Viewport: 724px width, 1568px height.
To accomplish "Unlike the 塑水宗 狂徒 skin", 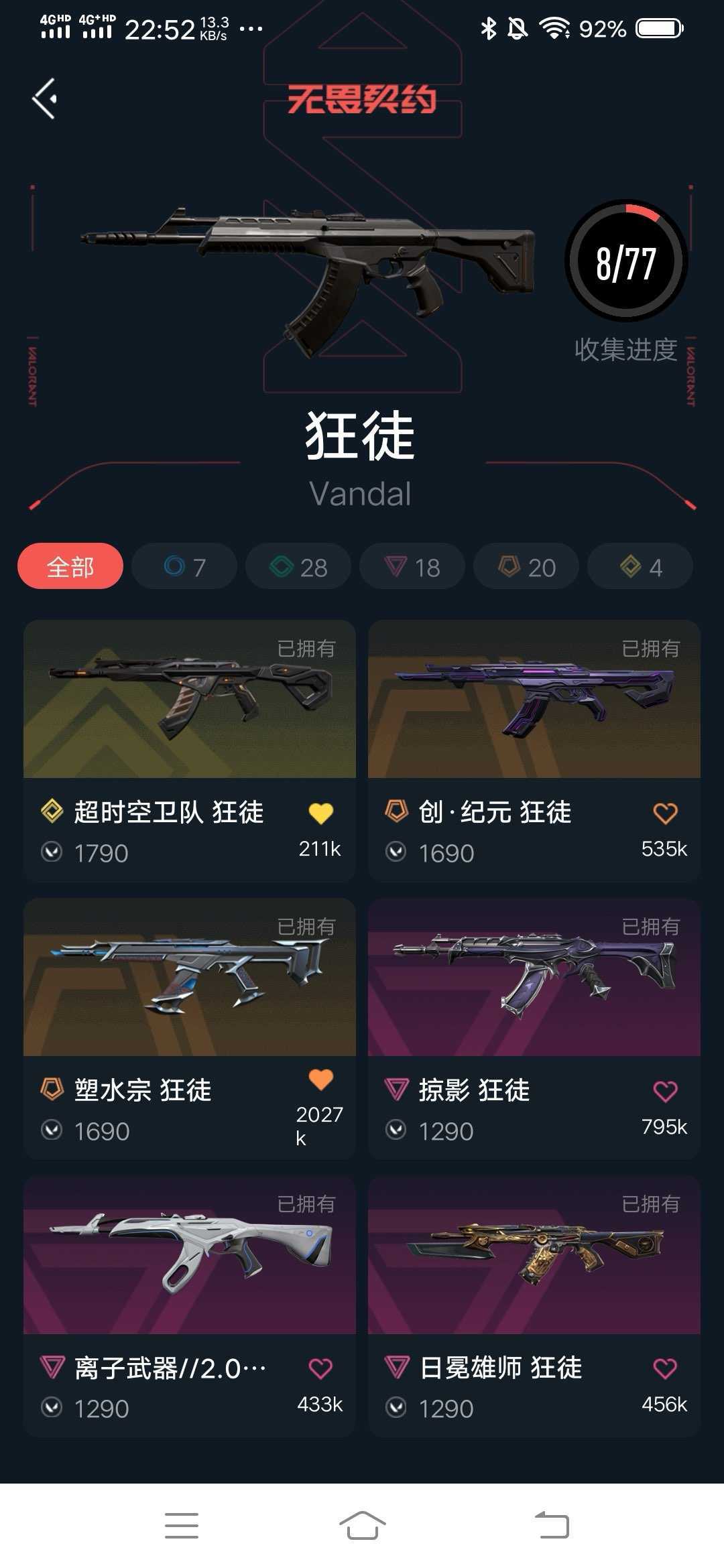I will tap(320, 1079).
